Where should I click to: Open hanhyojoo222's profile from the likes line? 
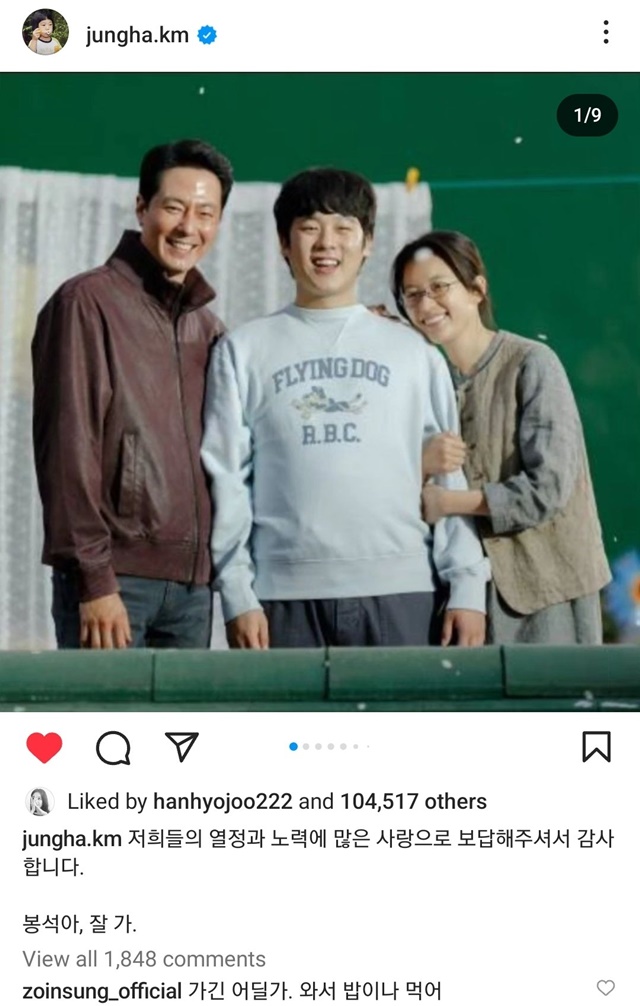[223, 801]
